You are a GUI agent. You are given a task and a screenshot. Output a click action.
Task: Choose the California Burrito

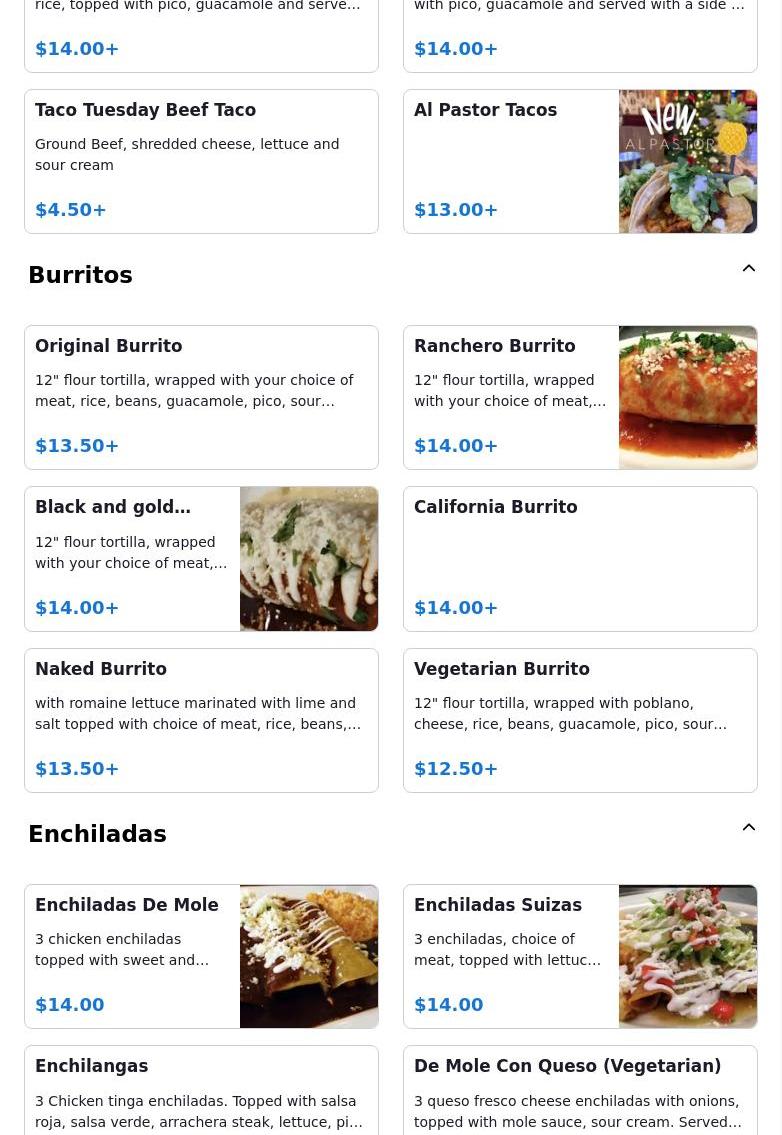point(580,558)
